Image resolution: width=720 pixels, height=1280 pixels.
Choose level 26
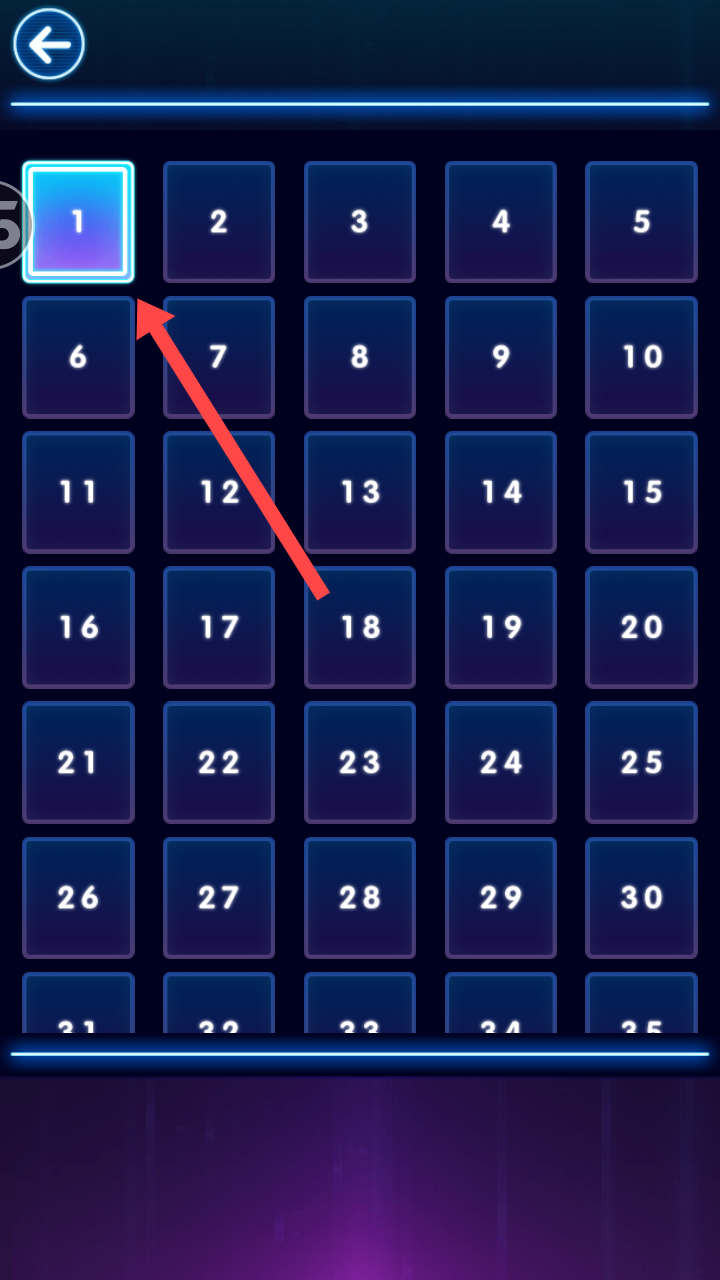tap(78, 897)
